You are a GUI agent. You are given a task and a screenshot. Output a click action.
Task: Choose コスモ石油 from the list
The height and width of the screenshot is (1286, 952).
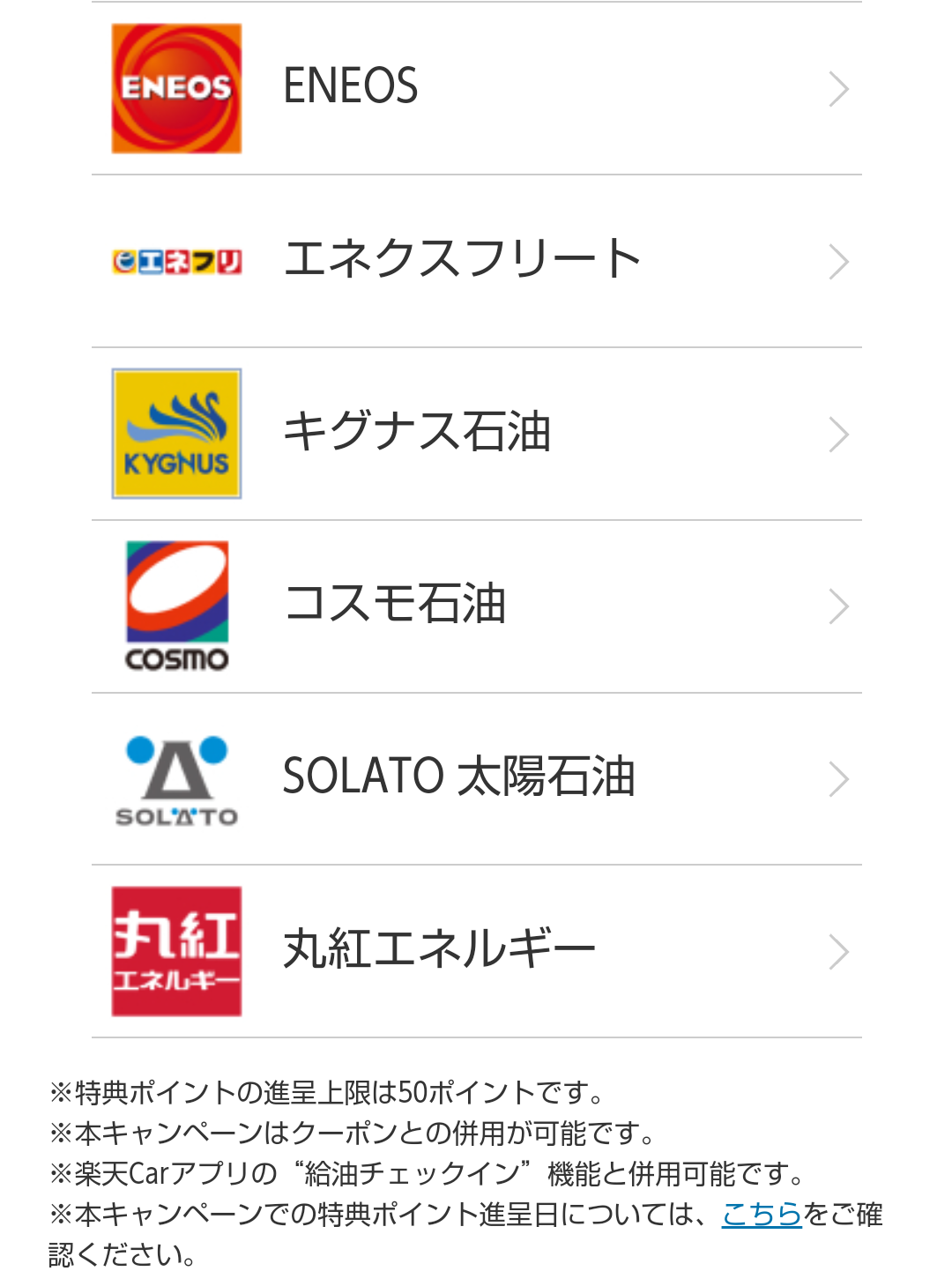[x=476, y=606]
